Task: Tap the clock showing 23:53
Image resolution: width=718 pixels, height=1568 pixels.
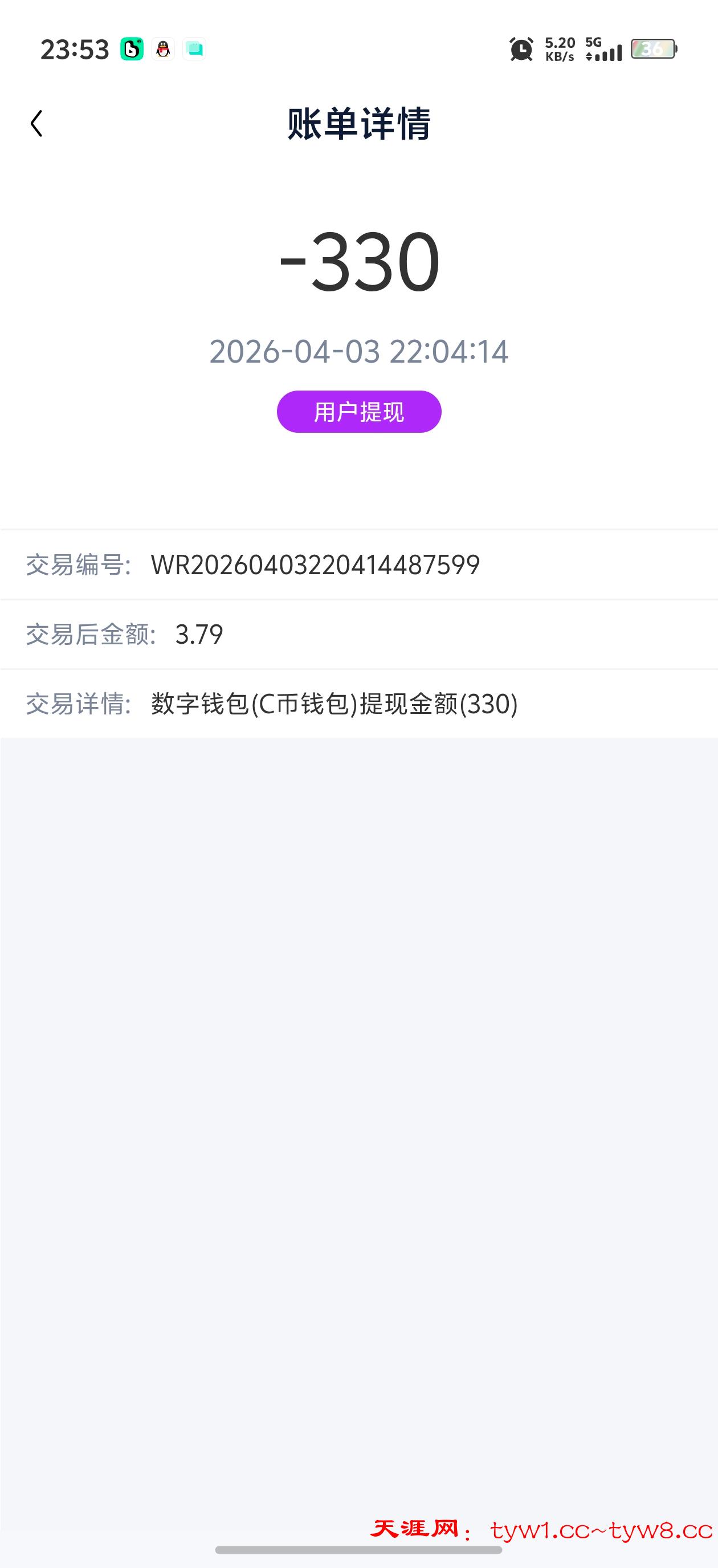Action: pos(73,49)
